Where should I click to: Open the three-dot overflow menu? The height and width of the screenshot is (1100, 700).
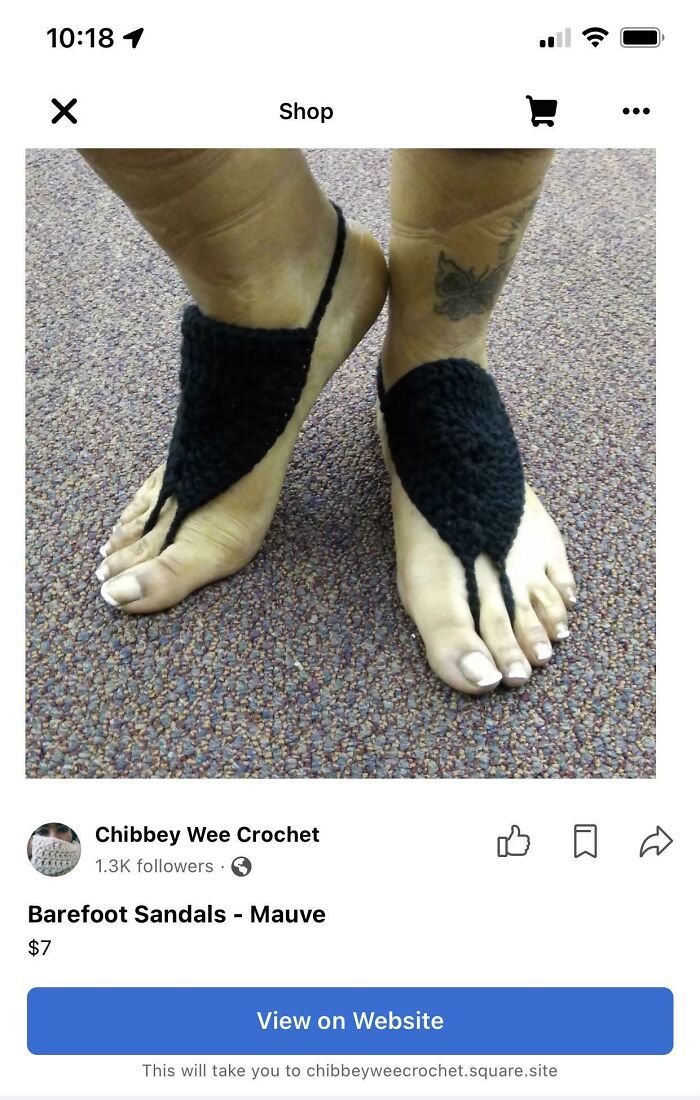point(636,111)
